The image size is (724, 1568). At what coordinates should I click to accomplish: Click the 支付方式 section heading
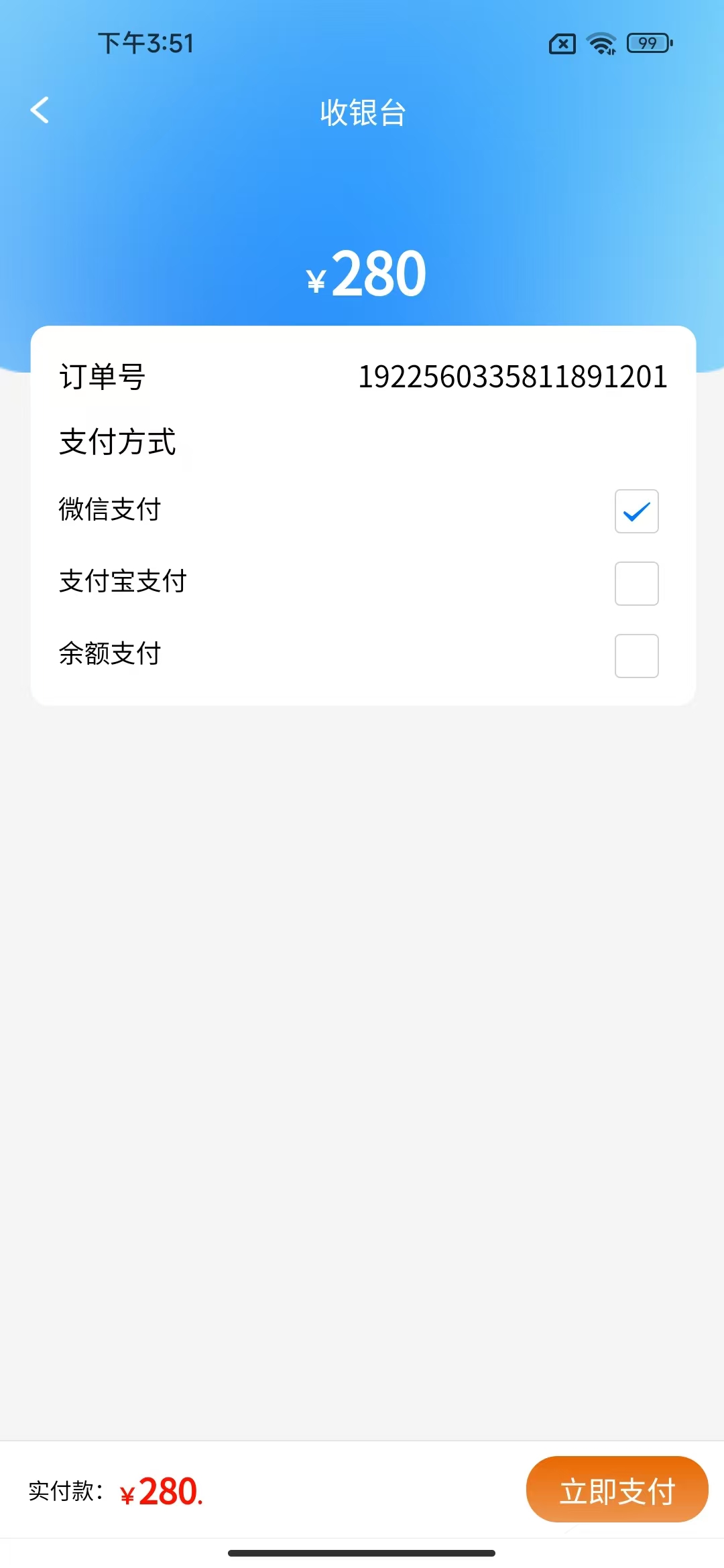[117, 444]
